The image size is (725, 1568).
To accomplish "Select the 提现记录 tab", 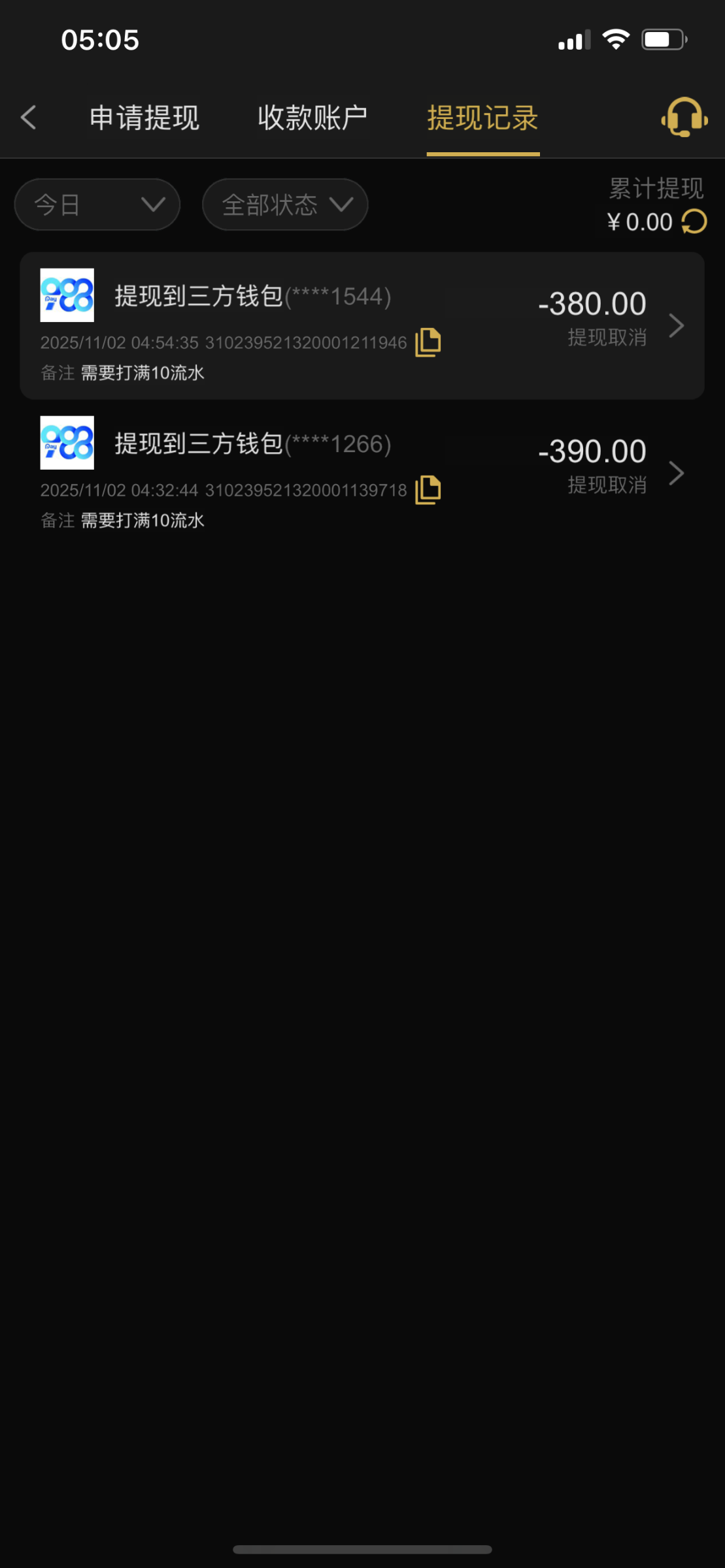I will tap(482, 118).
